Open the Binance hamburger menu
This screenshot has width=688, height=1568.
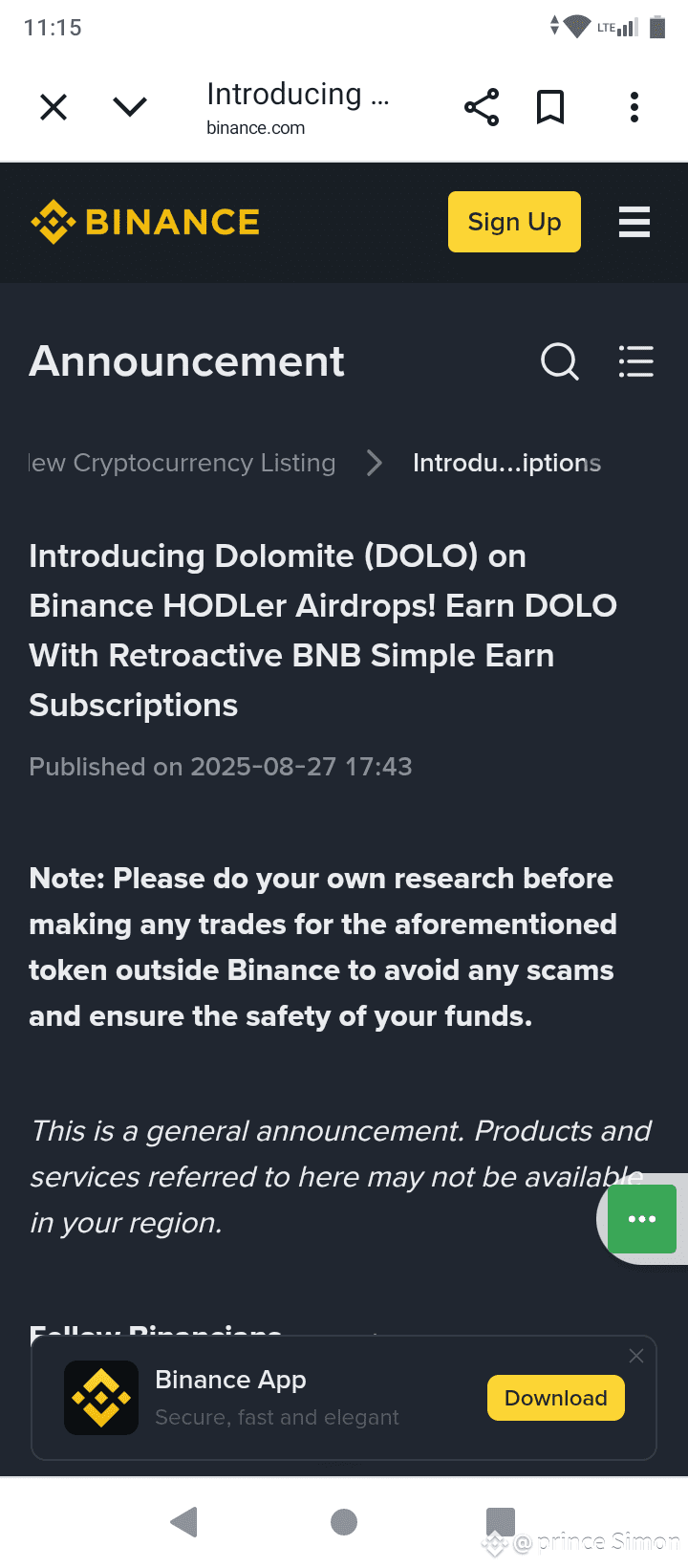tap(634, 222)
